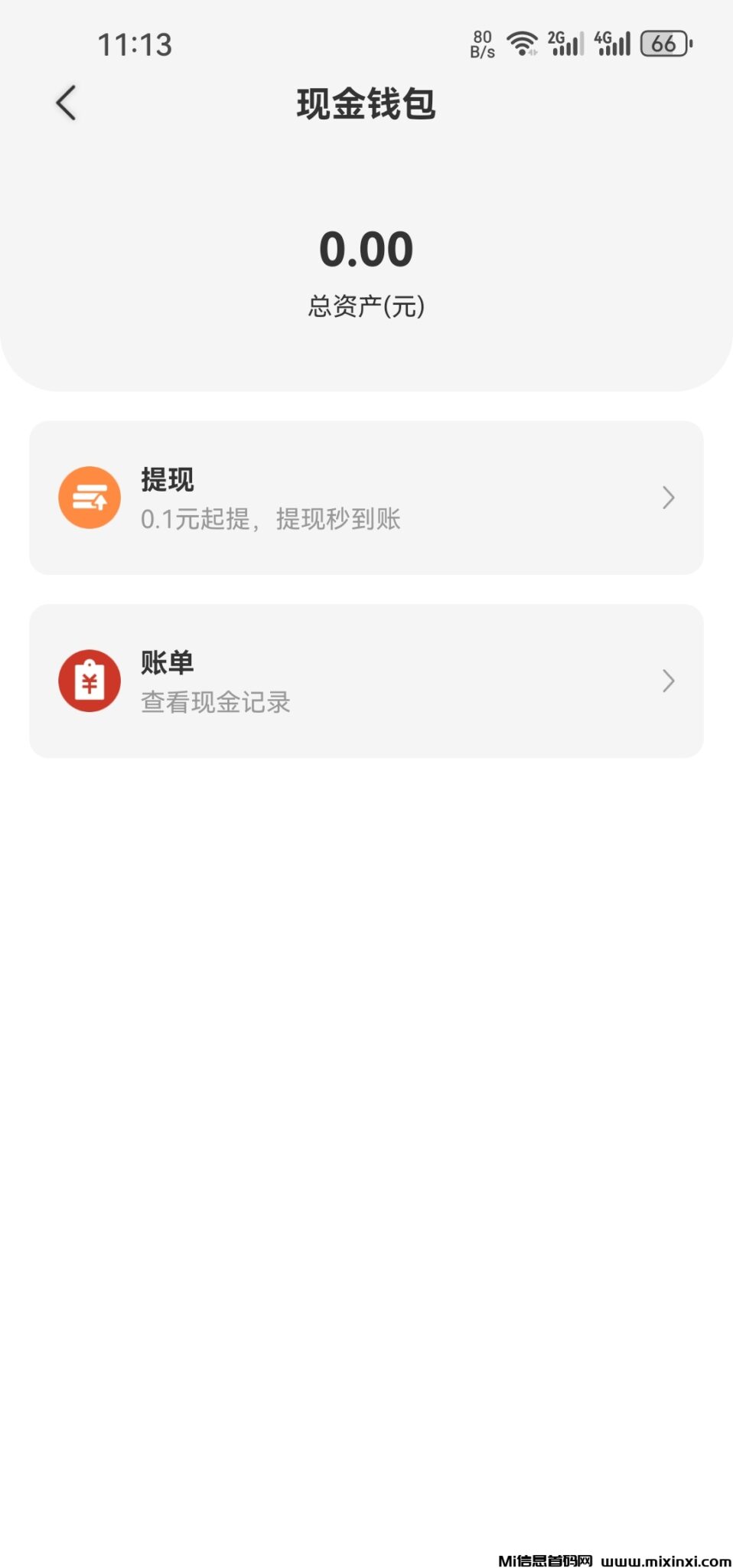The image size is (733, 1568).
Task: Tap the withdraw (提现) money icon
Action: click(90, 497)
